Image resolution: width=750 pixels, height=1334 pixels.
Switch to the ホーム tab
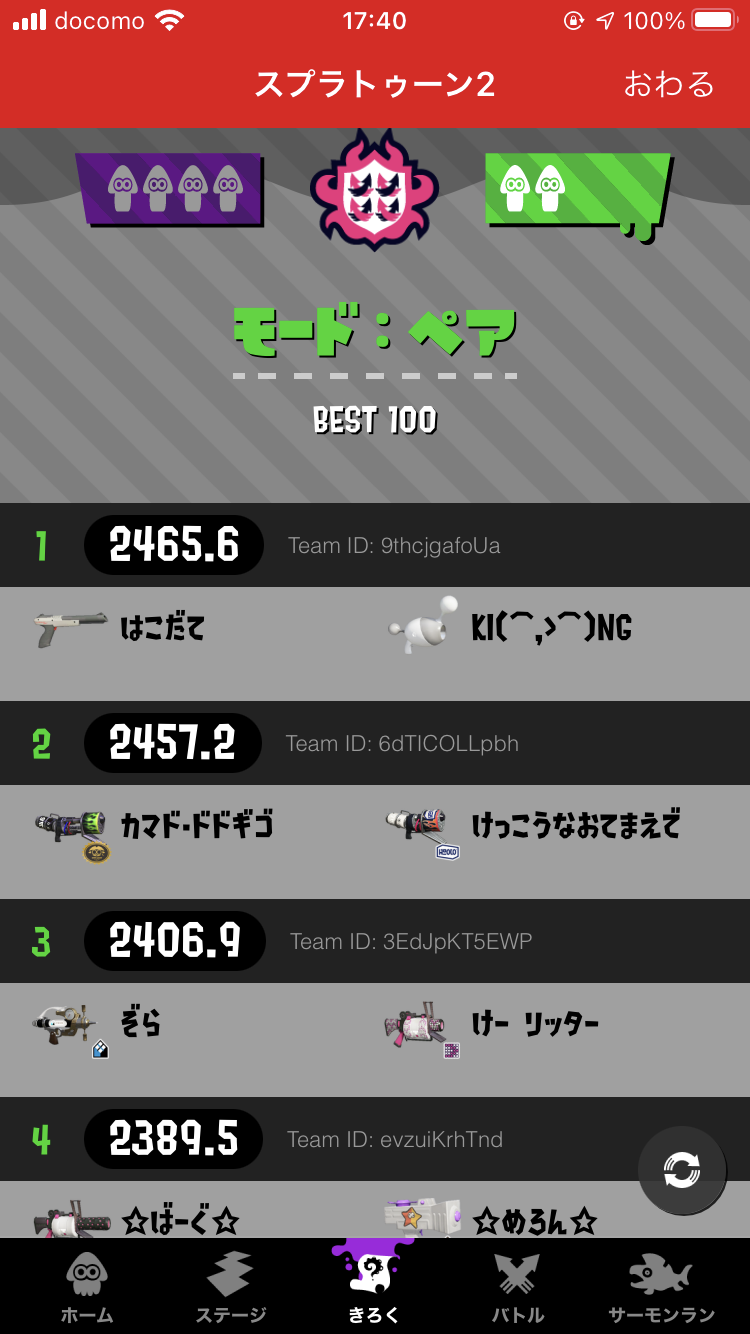87,1288
